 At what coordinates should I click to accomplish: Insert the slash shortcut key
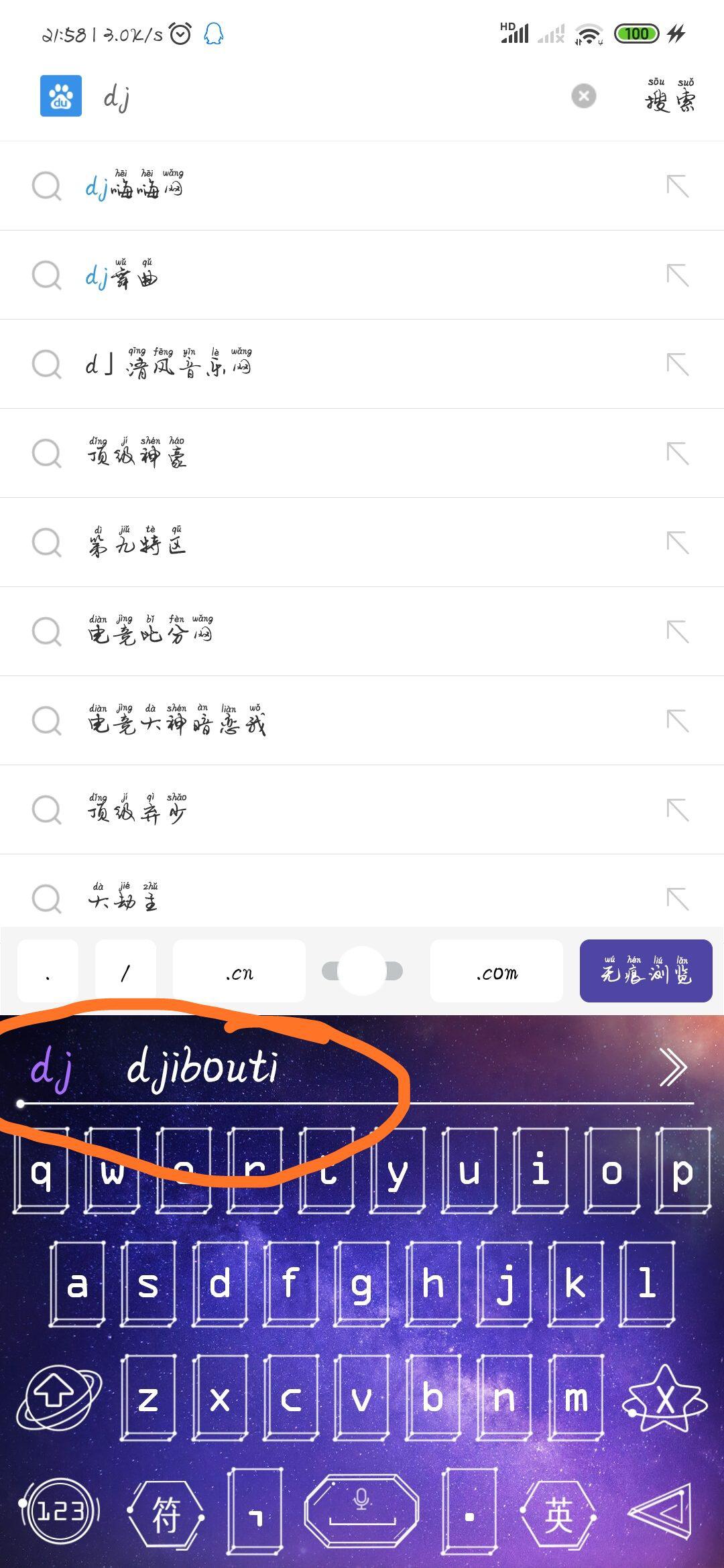tap(125, 972)
